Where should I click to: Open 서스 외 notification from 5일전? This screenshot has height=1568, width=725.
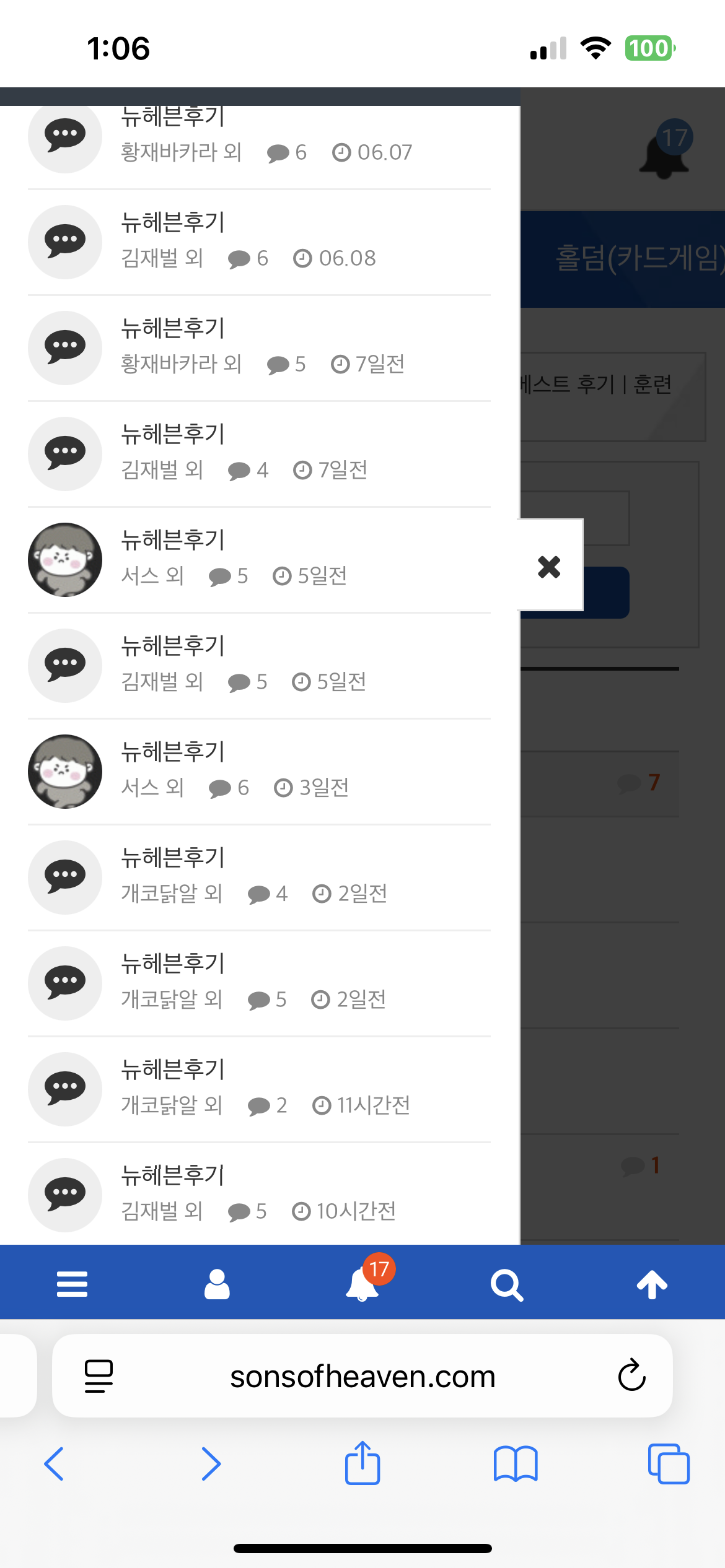point(259,558)
